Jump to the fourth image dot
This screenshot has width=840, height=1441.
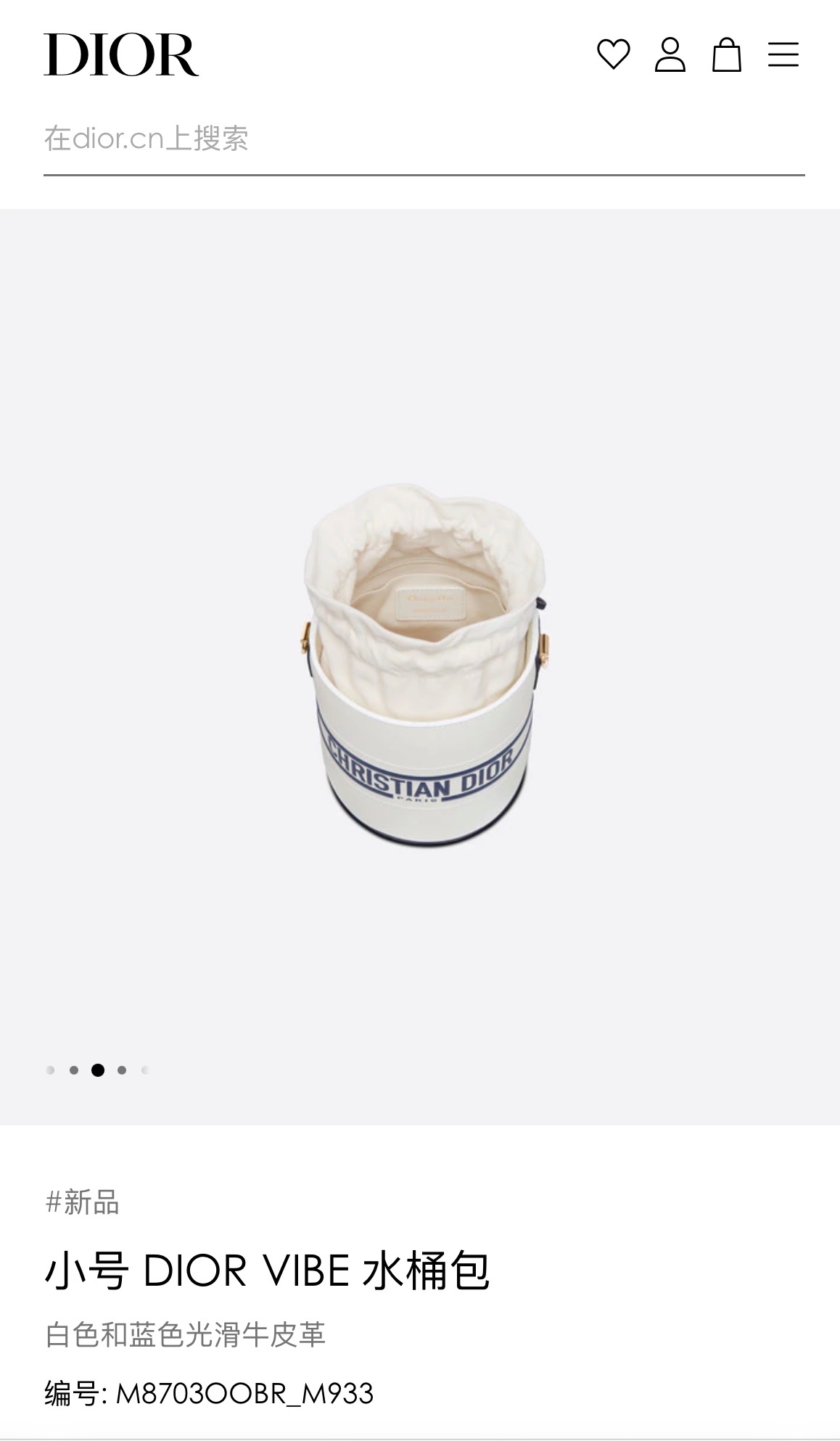click(x=122, y=1070)
